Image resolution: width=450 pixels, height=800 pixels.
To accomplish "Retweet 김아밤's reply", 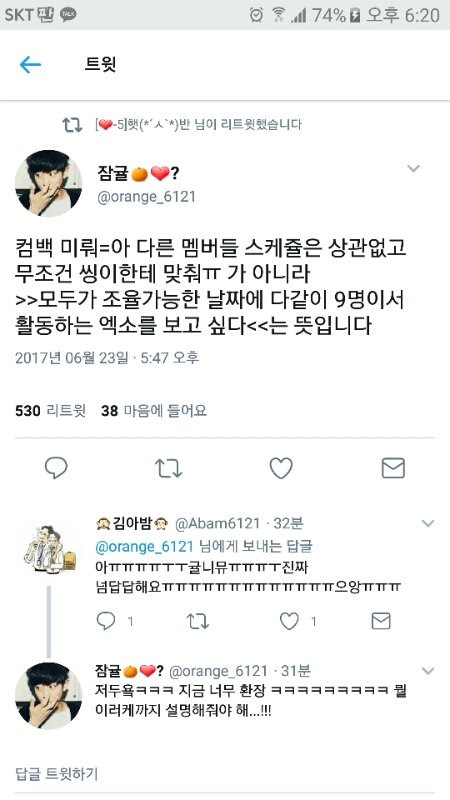I will [x=198, y=621].
